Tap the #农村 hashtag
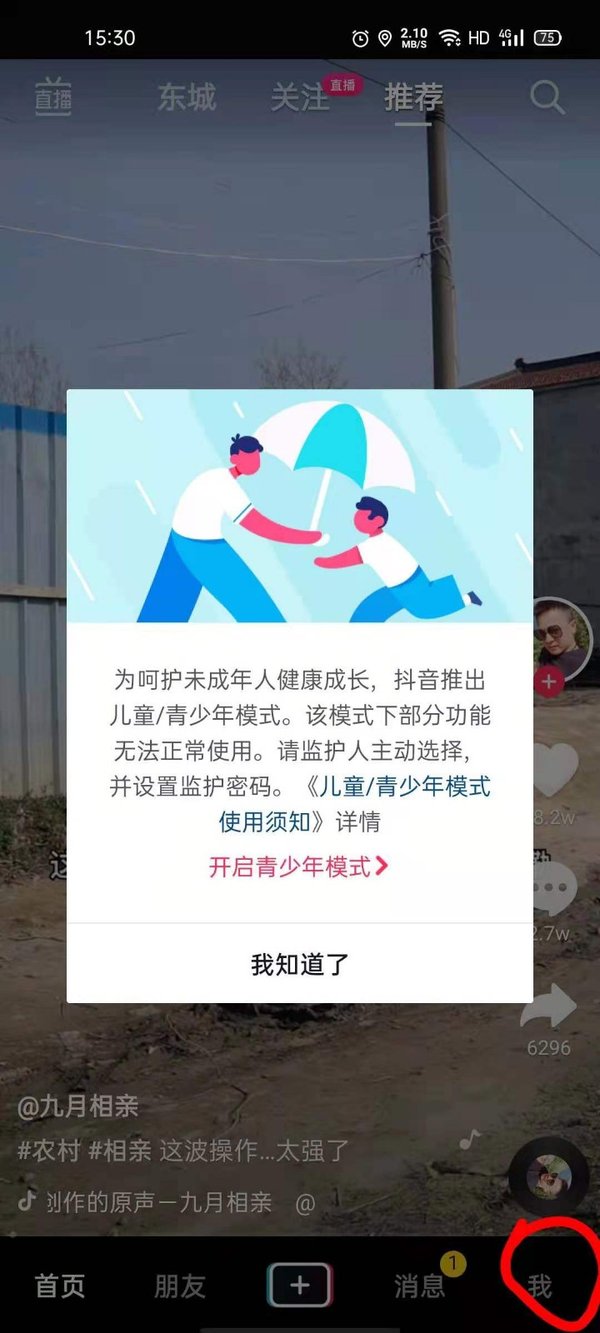This screenshot has height=1333, width=600. click(49, 1150)
